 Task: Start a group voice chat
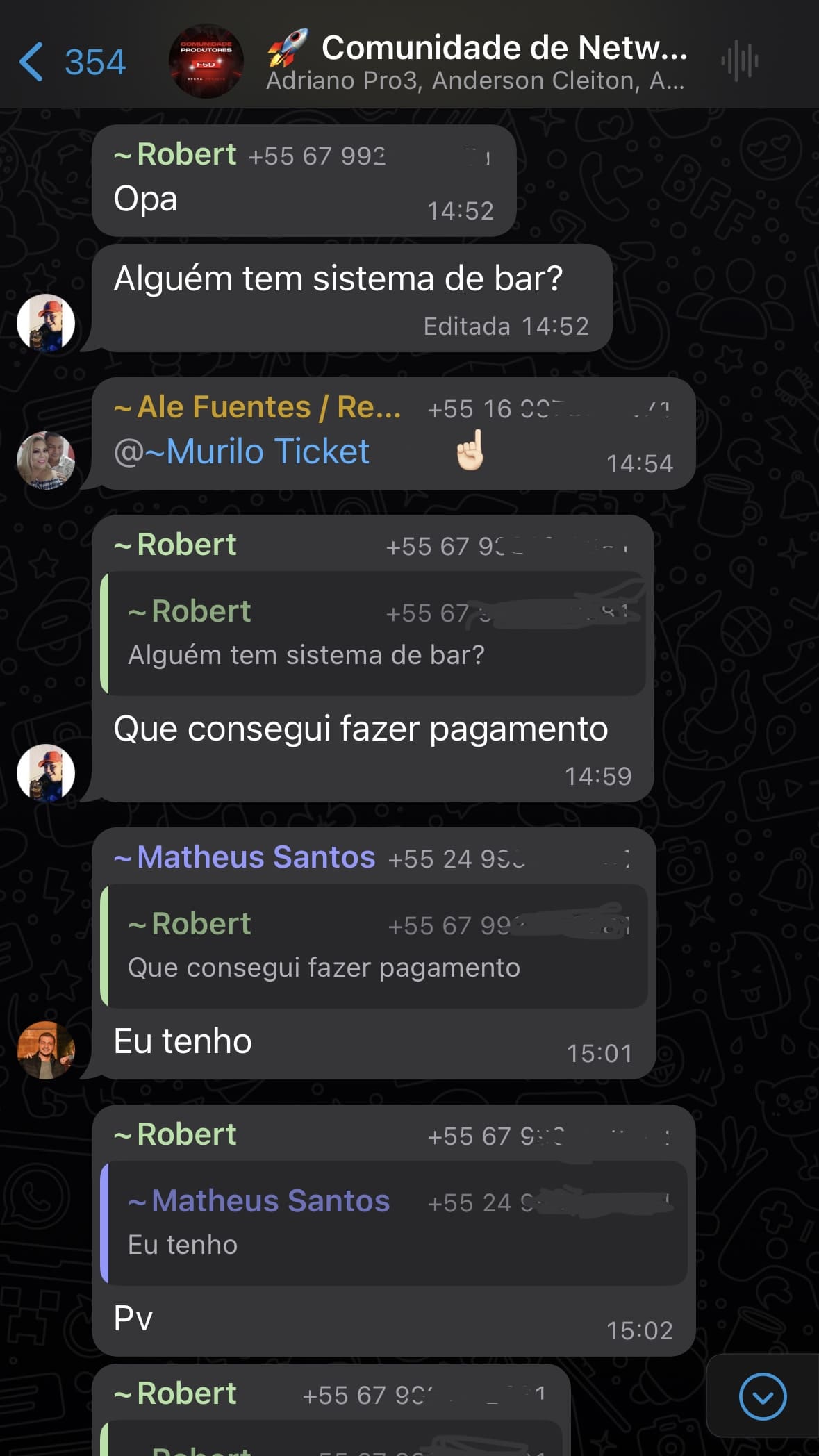click(x=739, y=61)
